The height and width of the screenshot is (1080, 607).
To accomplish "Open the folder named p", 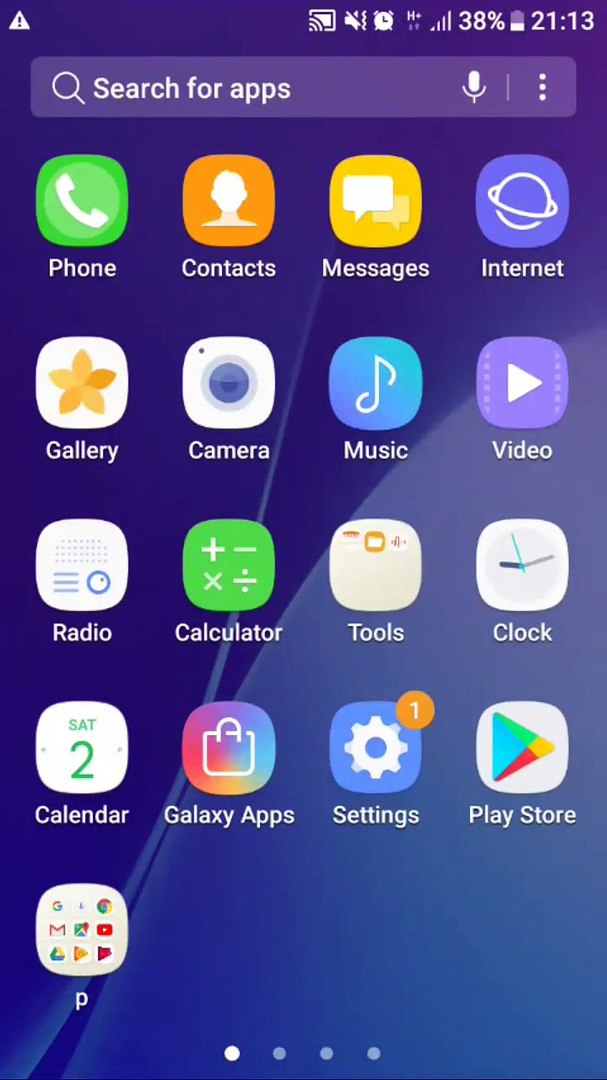I will click(x=82, y=931).
